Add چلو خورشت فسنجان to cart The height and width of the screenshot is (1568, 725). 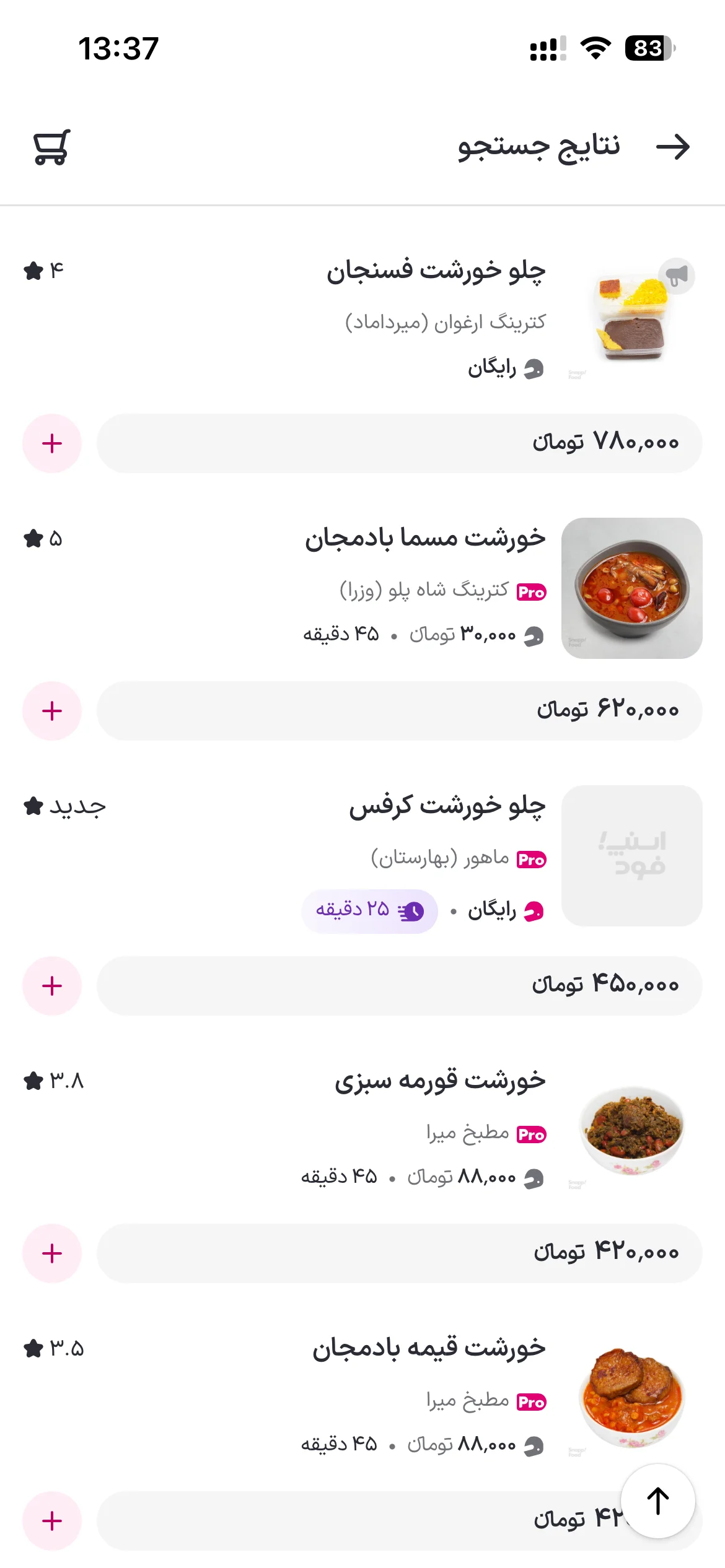[52, 443]
